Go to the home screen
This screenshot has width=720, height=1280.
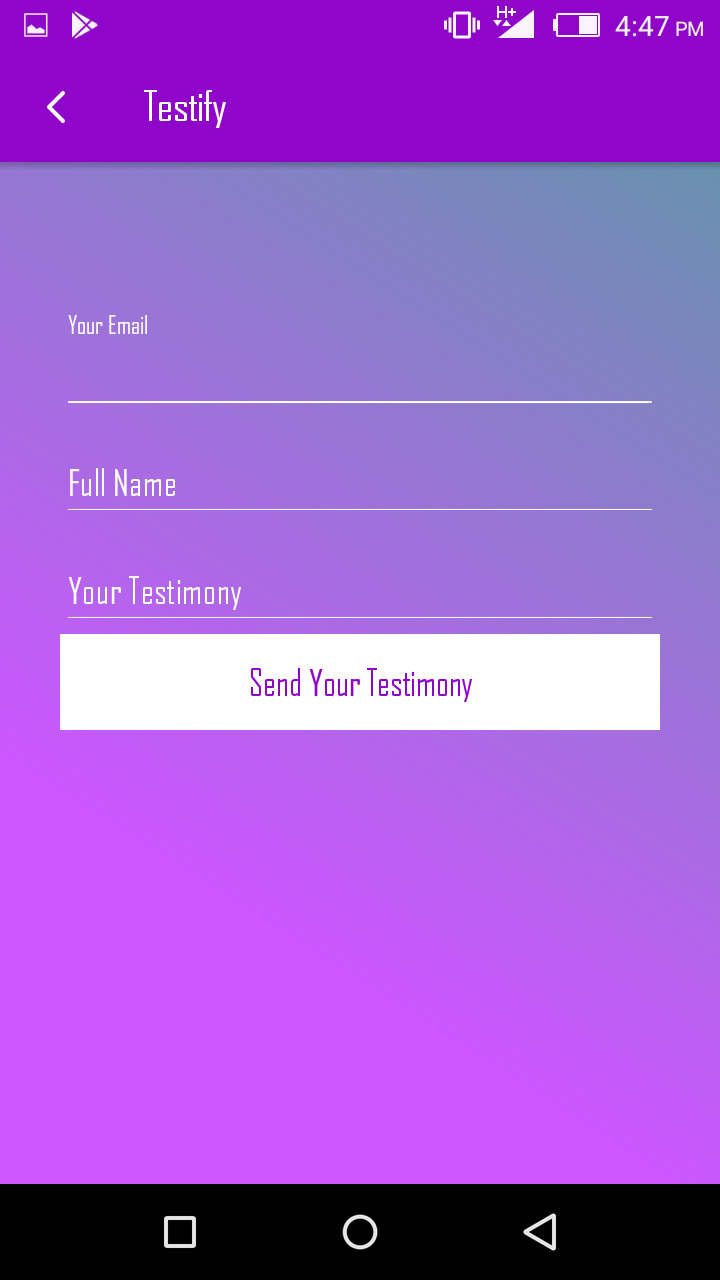point(360,1232)
